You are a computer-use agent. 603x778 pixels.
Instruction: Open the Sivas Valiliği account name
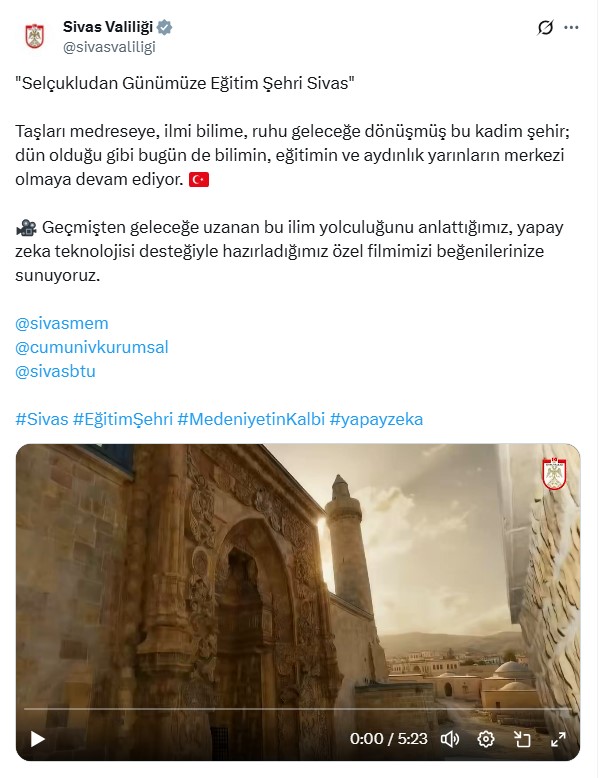[x=104, y=27]
